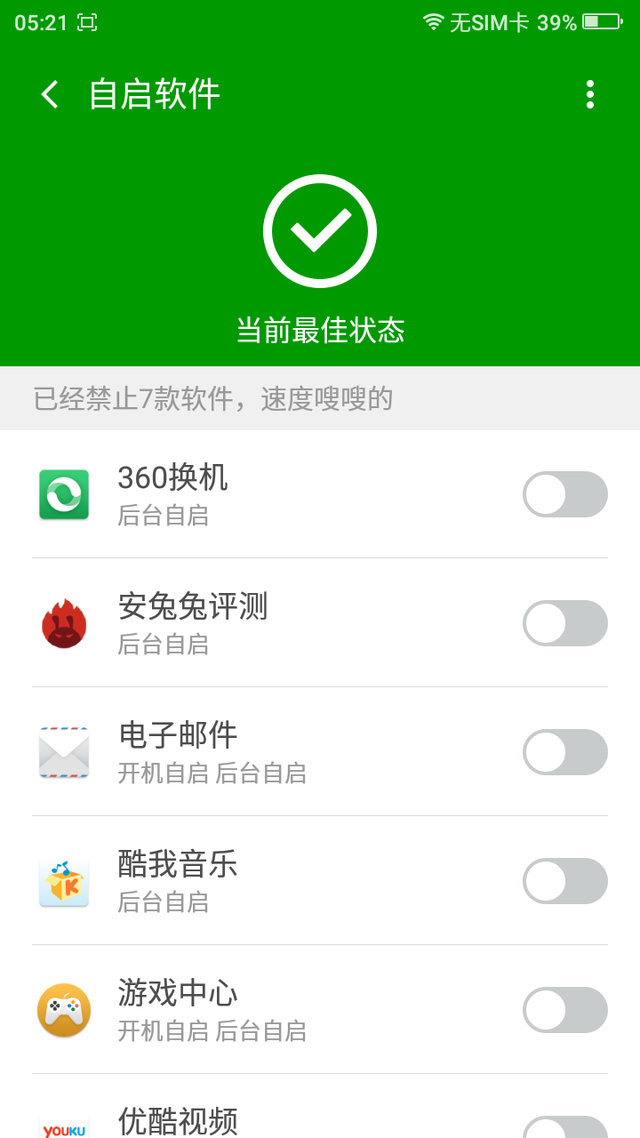Enable auto-start for 360换机

pyautogui.click(x=565, y=494)
